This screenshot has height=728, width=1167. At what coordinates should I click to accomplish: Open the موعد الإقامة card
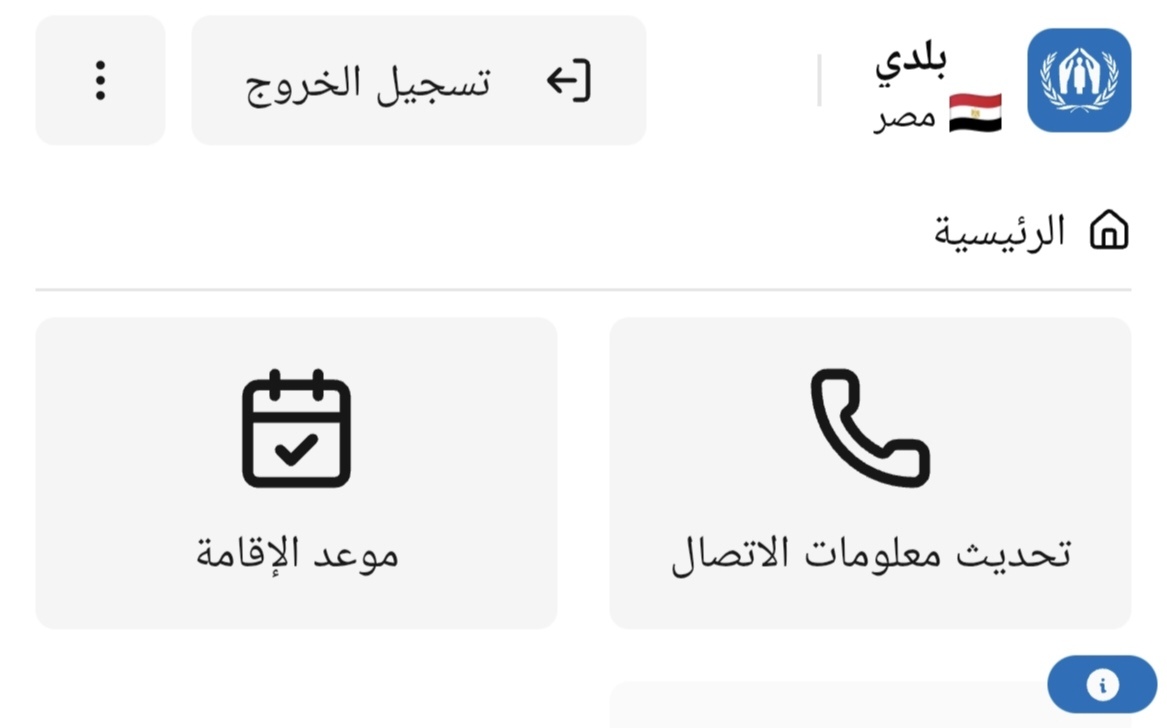[296, 473]
